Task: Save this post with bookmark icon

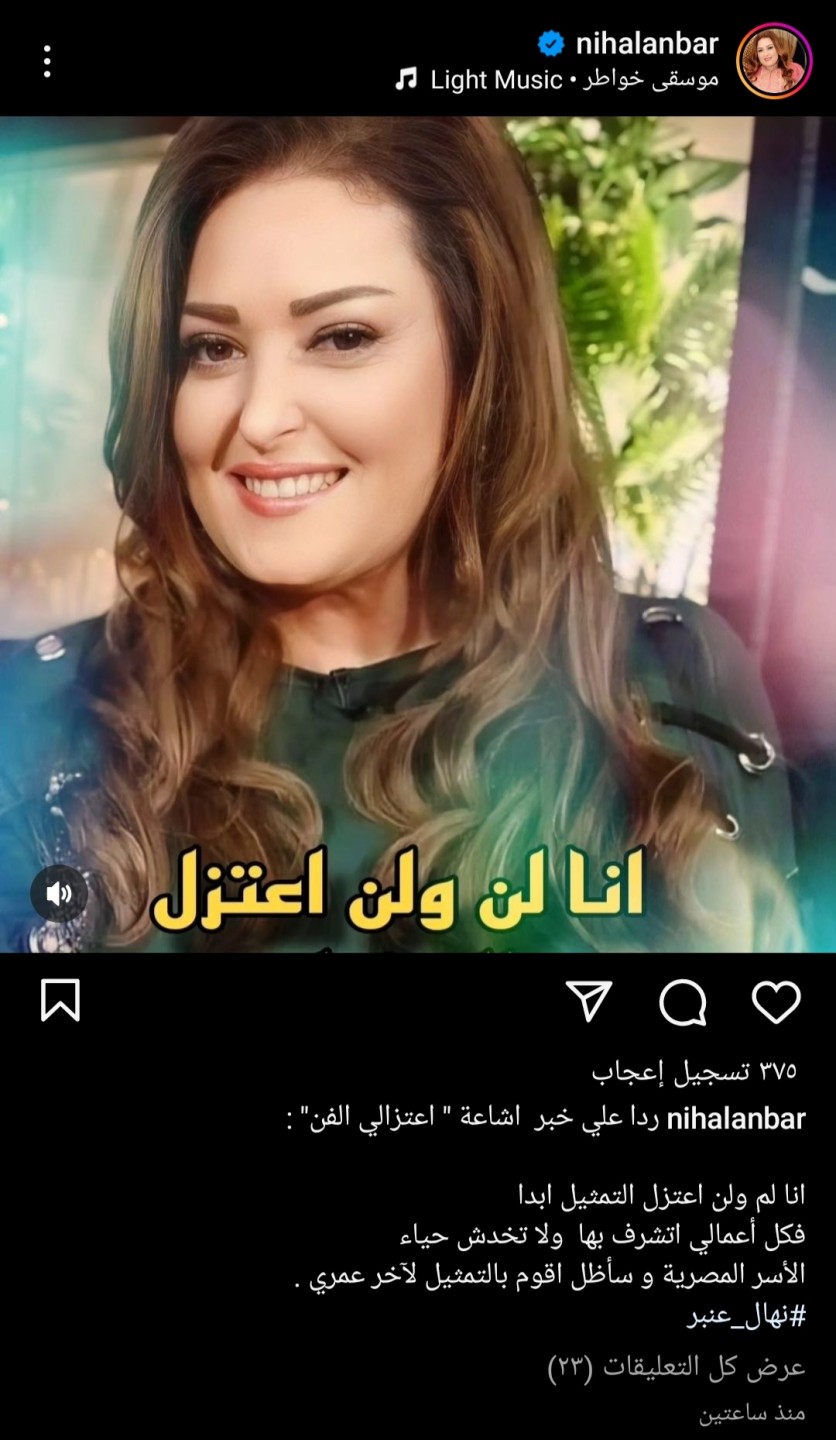Action: point(60,1001)
